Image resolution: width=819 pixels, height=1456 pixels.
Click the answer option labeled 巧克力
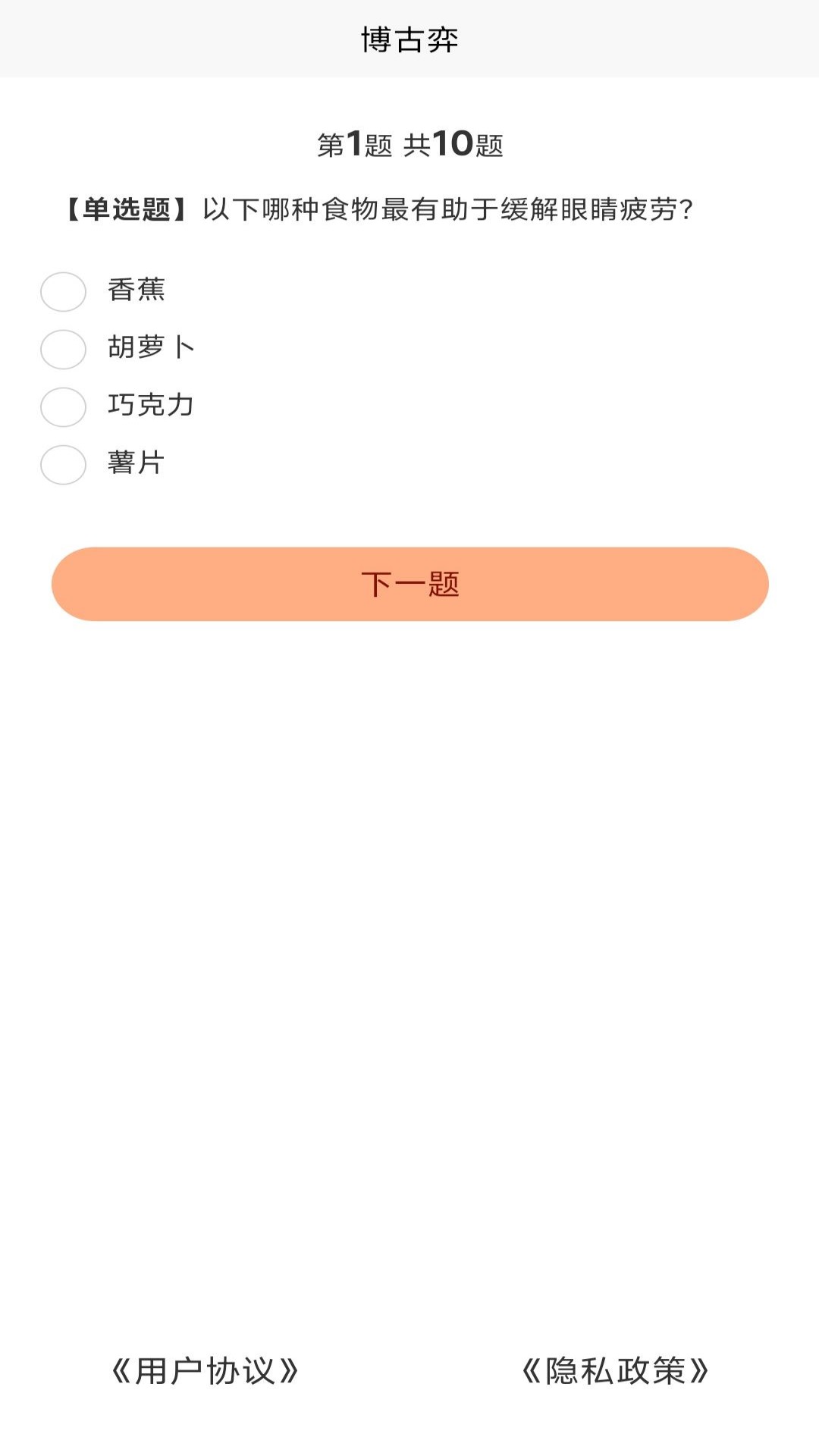tap(150, 406)
